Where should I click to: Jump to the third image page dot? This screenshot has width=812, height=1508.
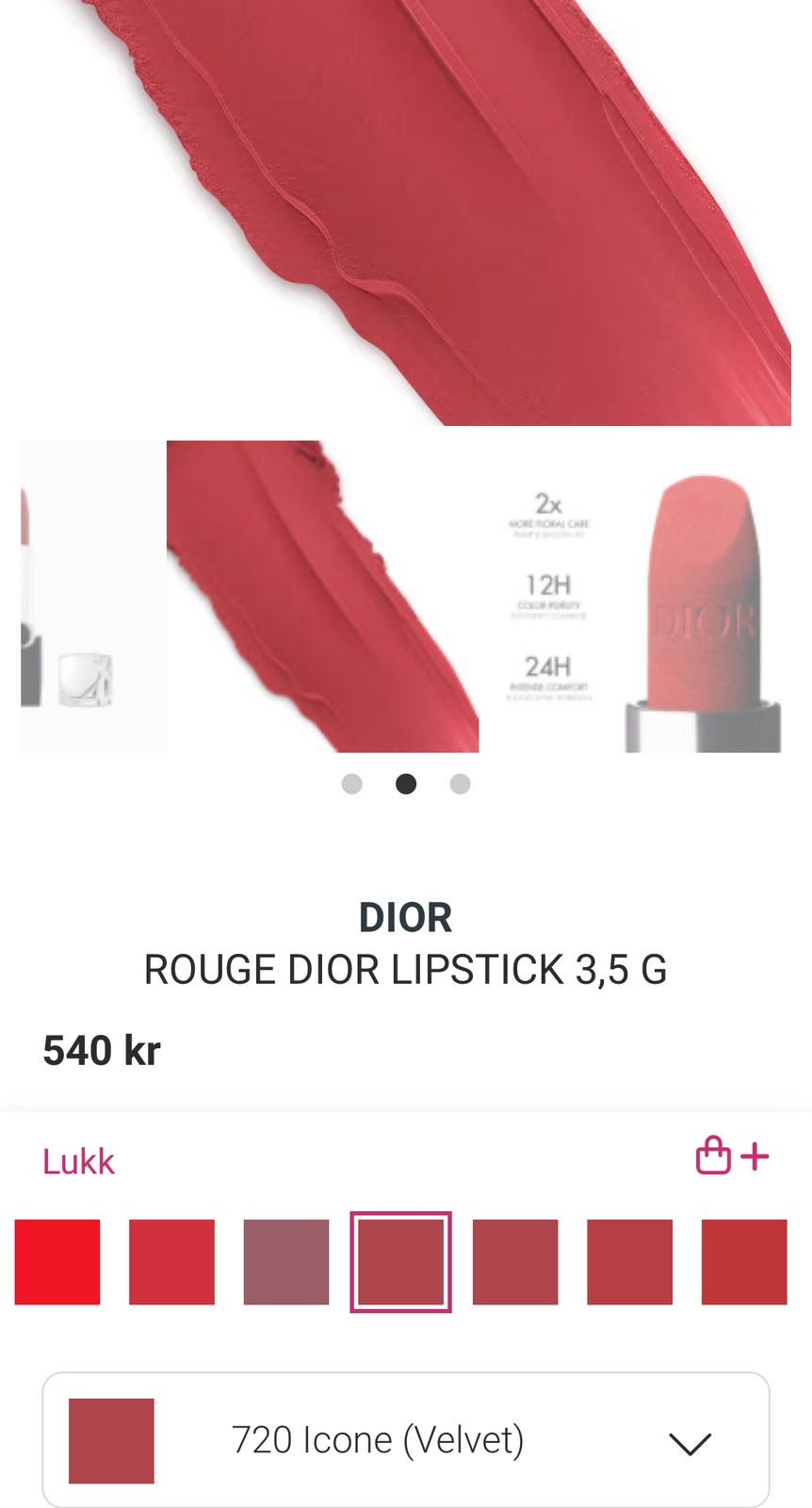[460, 784]
